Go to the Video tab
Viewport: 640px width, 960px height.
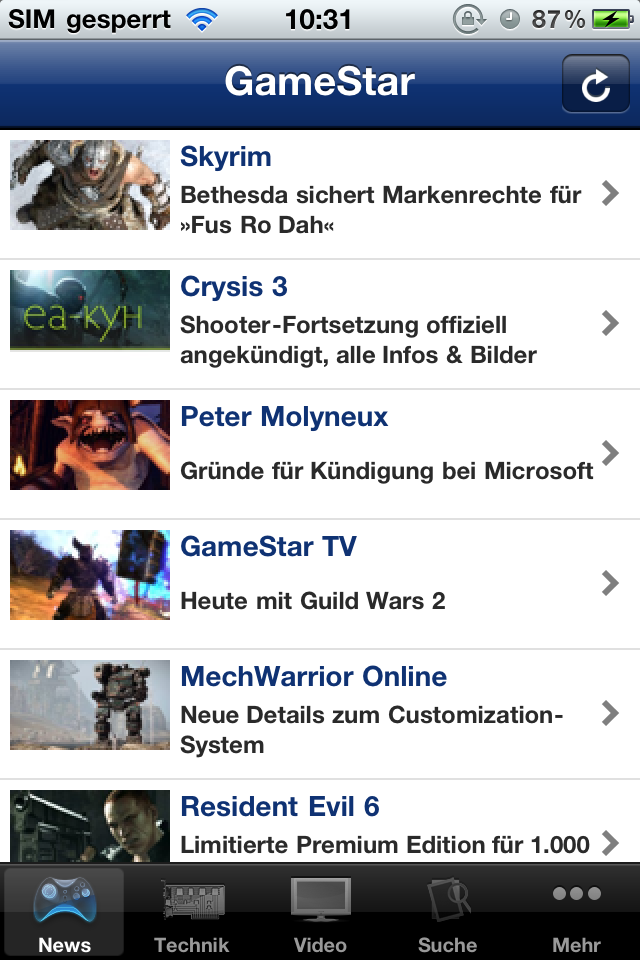click(320, 914)
